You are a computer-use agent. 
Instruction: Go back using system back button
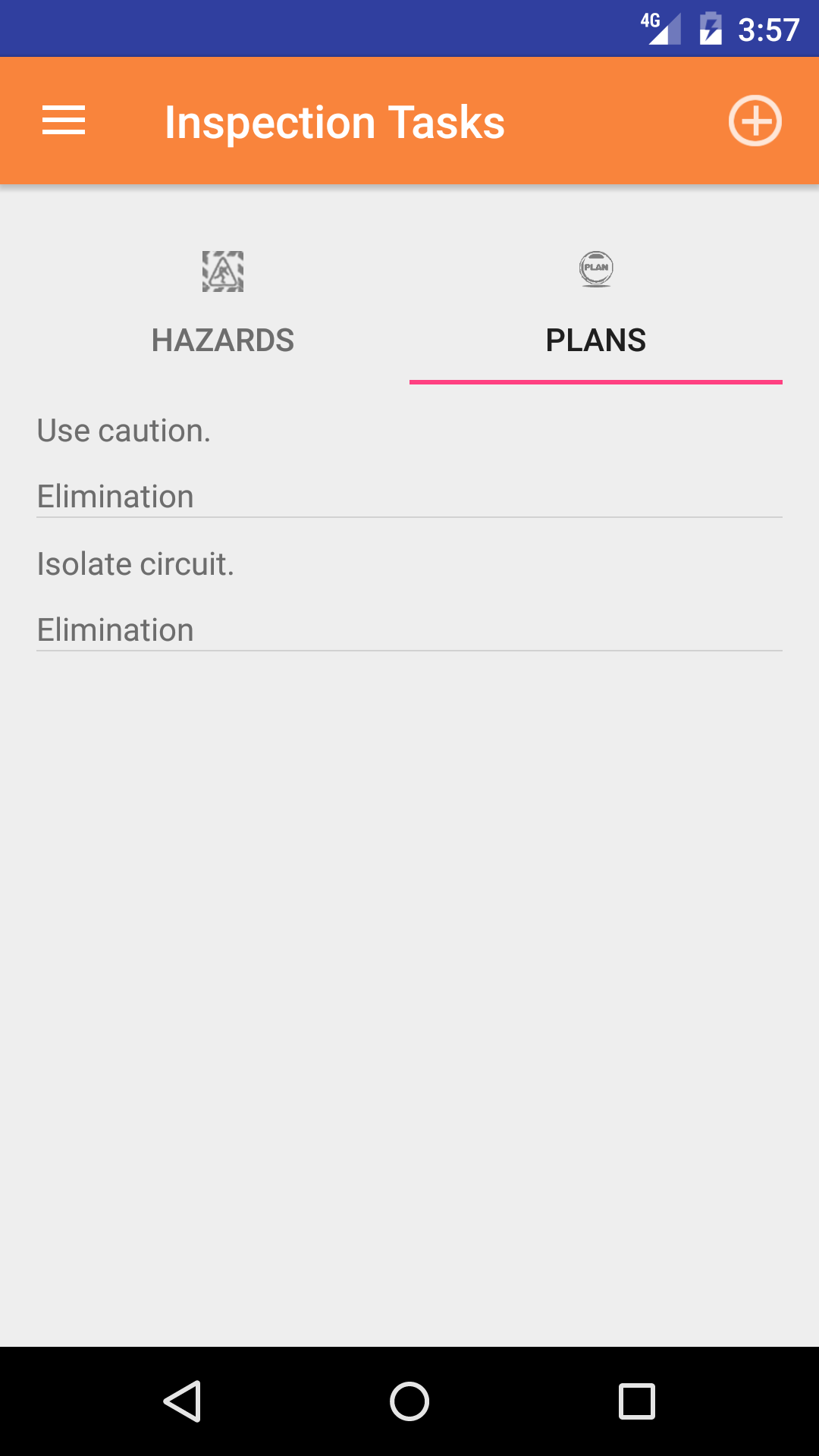click(x=182, y=1401)
